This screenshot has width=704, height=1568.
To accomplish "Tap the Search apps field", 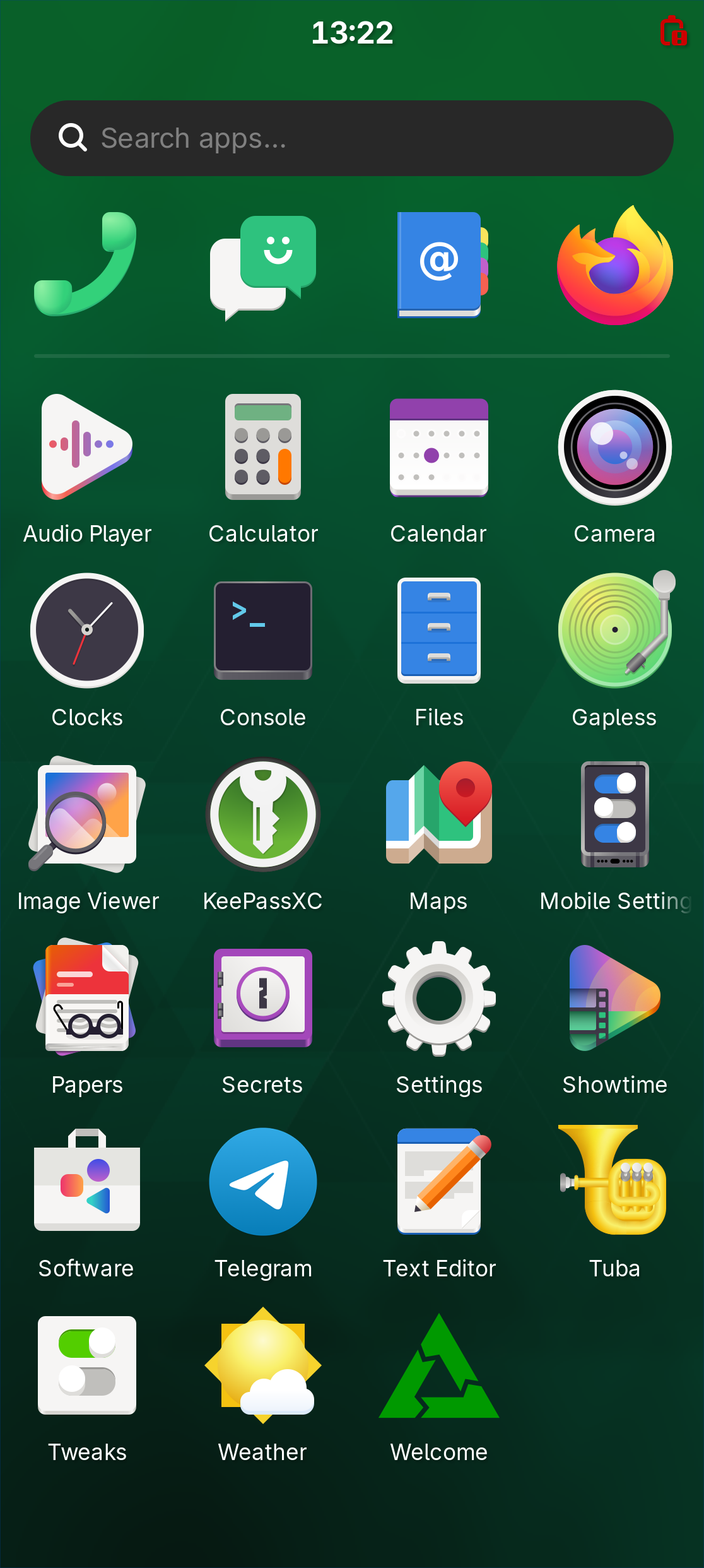I will click(352, 138).
